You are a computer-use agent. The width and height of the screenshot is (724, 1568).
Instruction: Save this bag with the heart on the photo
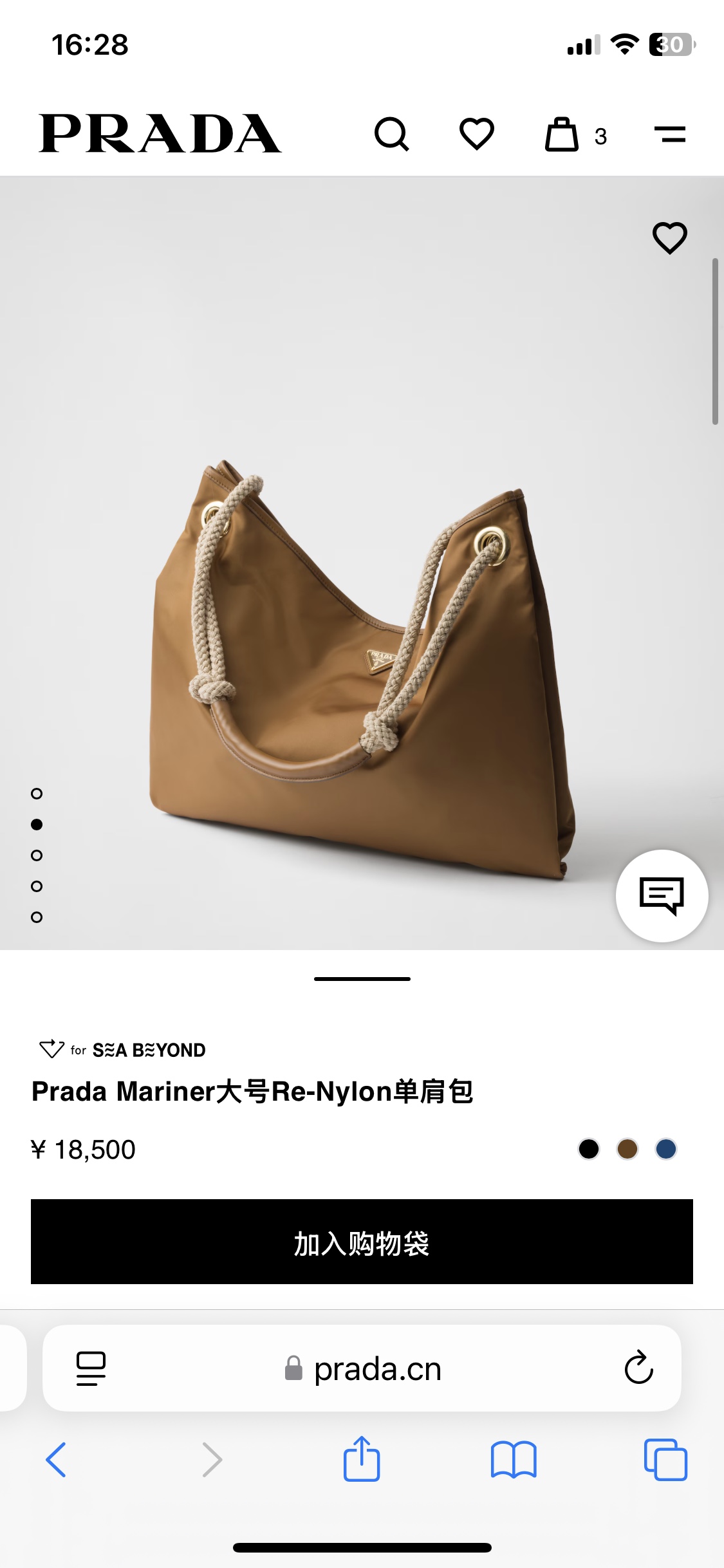(x=669, y=238)
